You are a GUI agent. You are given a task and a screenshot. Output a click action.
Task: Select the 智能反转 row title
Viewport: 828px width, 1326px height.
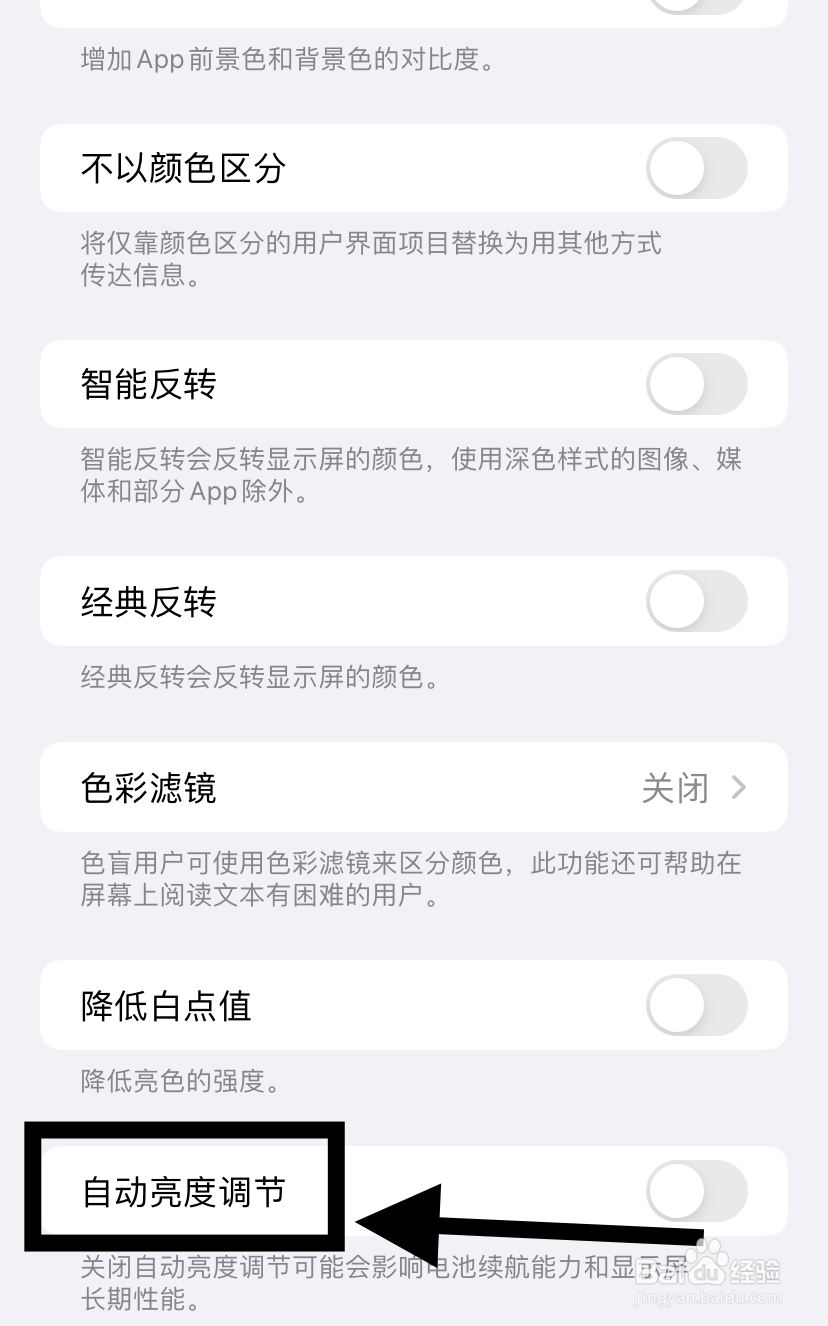pos(147,384)
